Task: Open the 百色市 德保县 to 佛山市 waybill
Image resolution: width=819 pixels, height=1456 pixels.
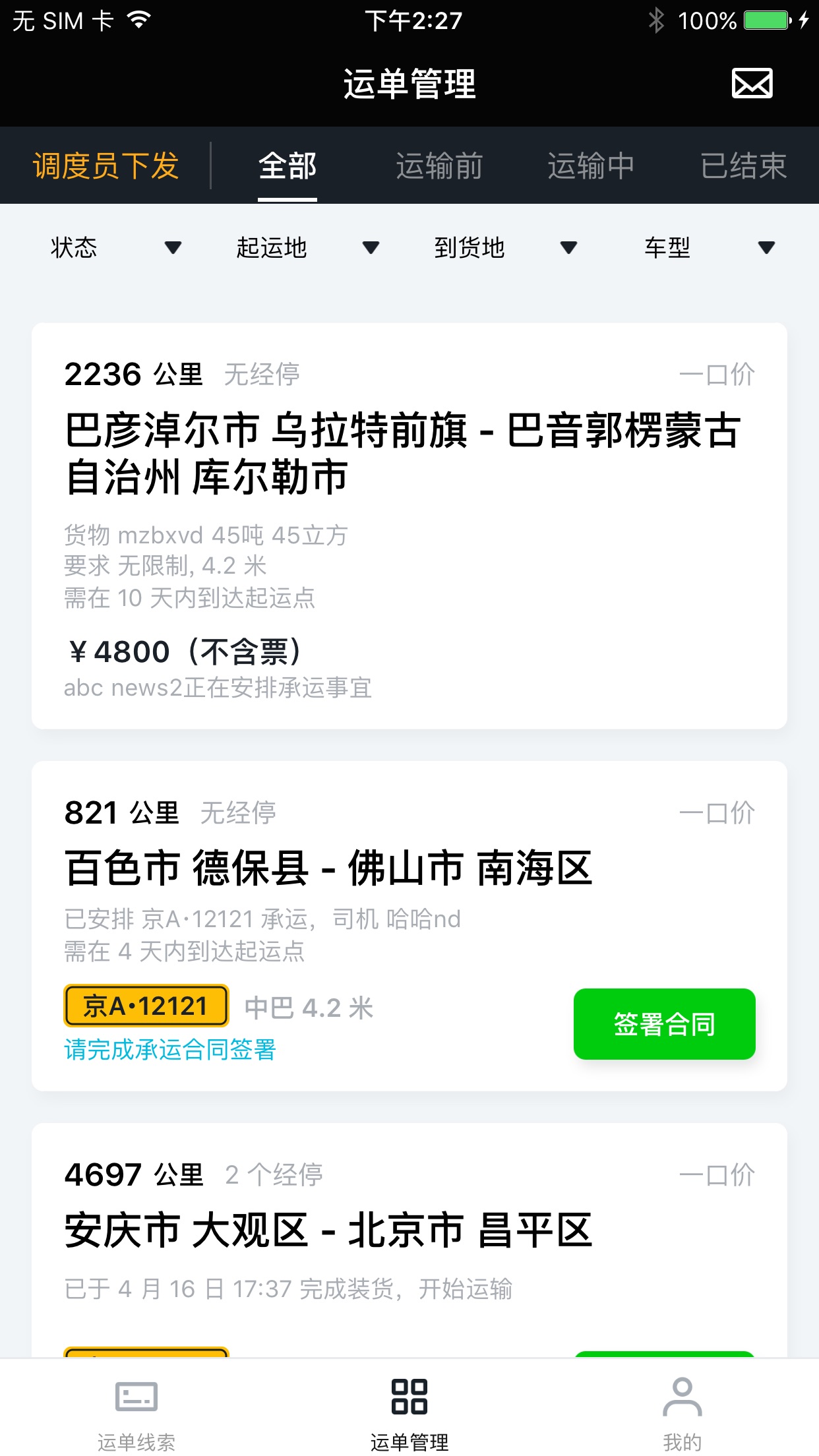Action: (x=330, y=868)
